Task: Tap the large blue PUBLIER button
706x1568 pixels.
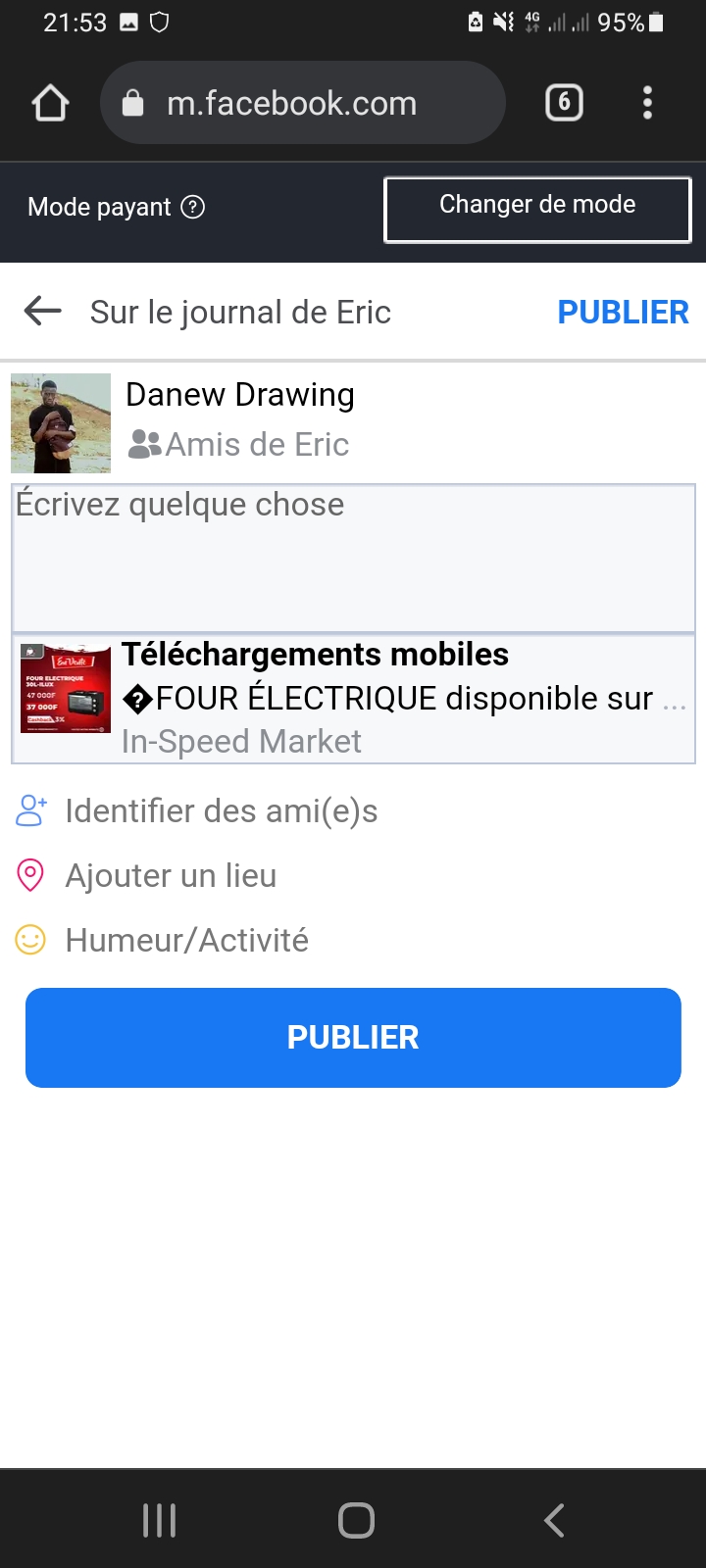Action: [x=353, y=1038]
